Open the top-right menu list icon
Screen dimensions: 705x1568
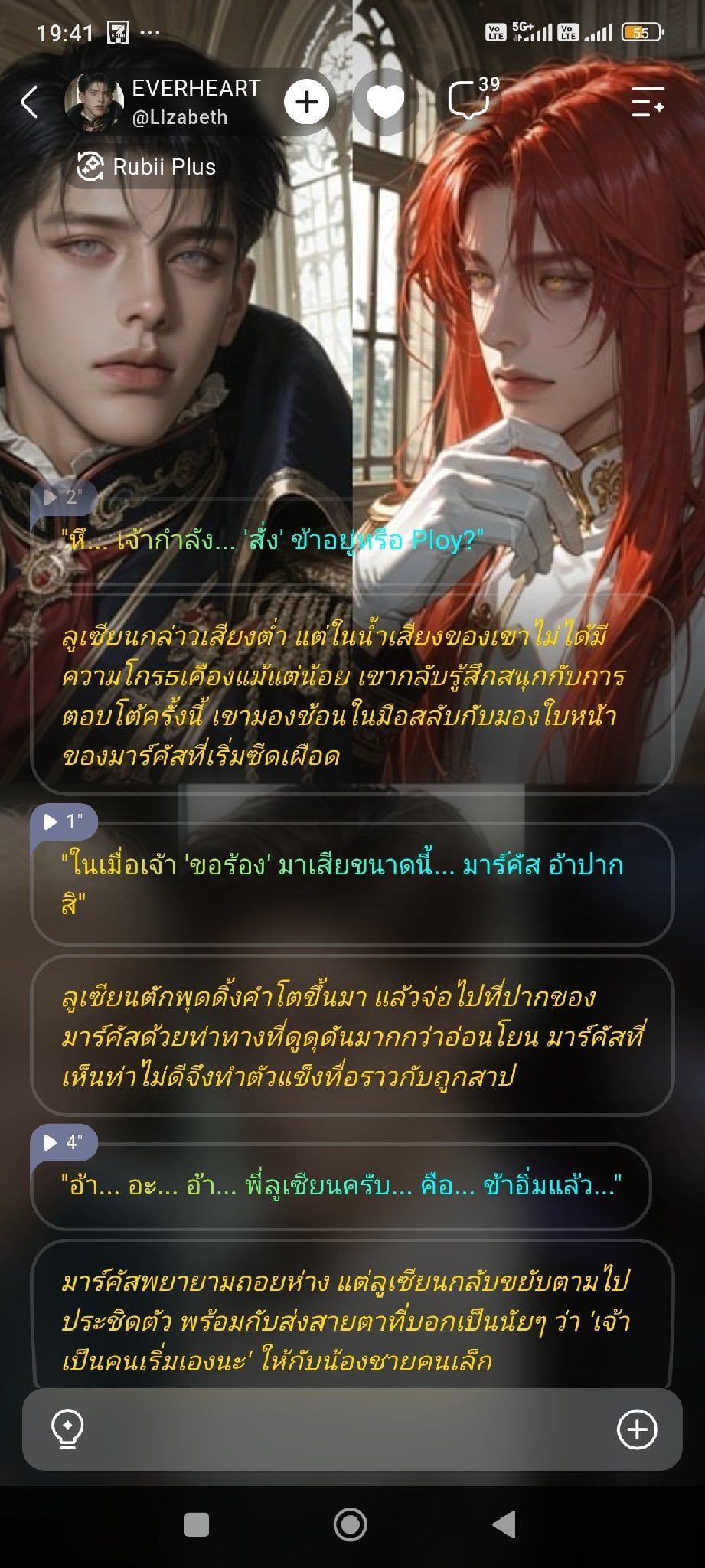[x=647, y=101]
